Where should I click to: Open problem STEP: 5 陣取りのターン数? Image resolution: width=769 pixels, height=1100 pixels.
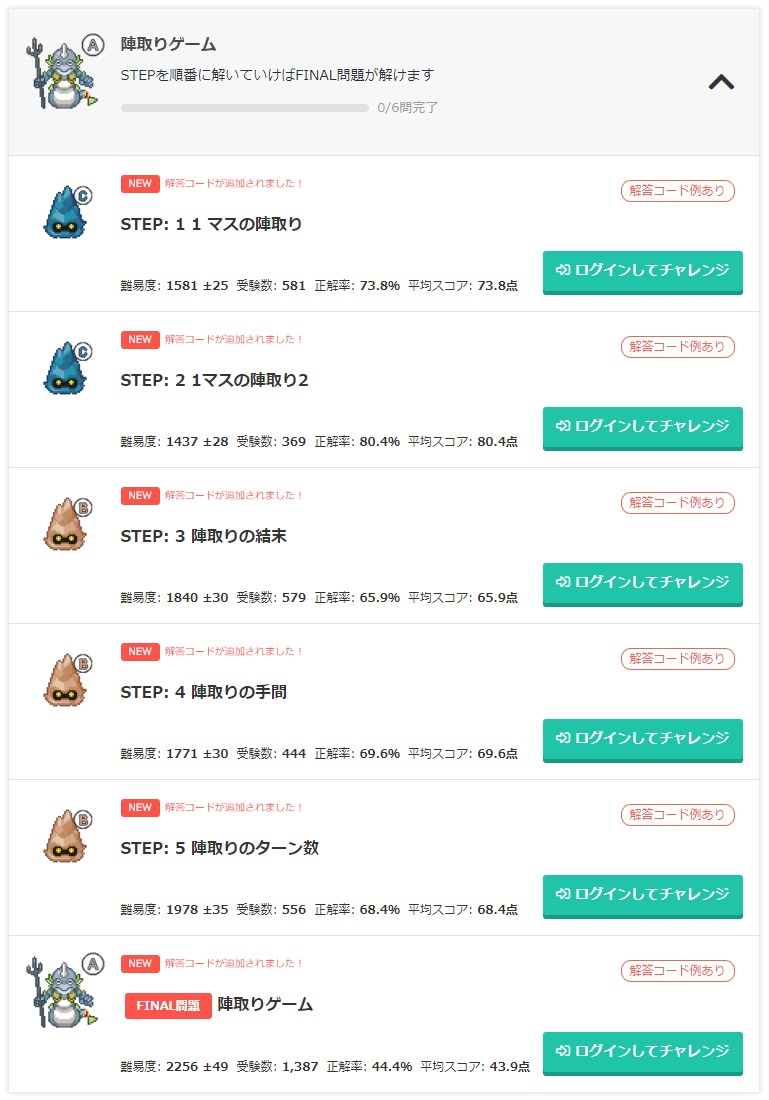219,848
